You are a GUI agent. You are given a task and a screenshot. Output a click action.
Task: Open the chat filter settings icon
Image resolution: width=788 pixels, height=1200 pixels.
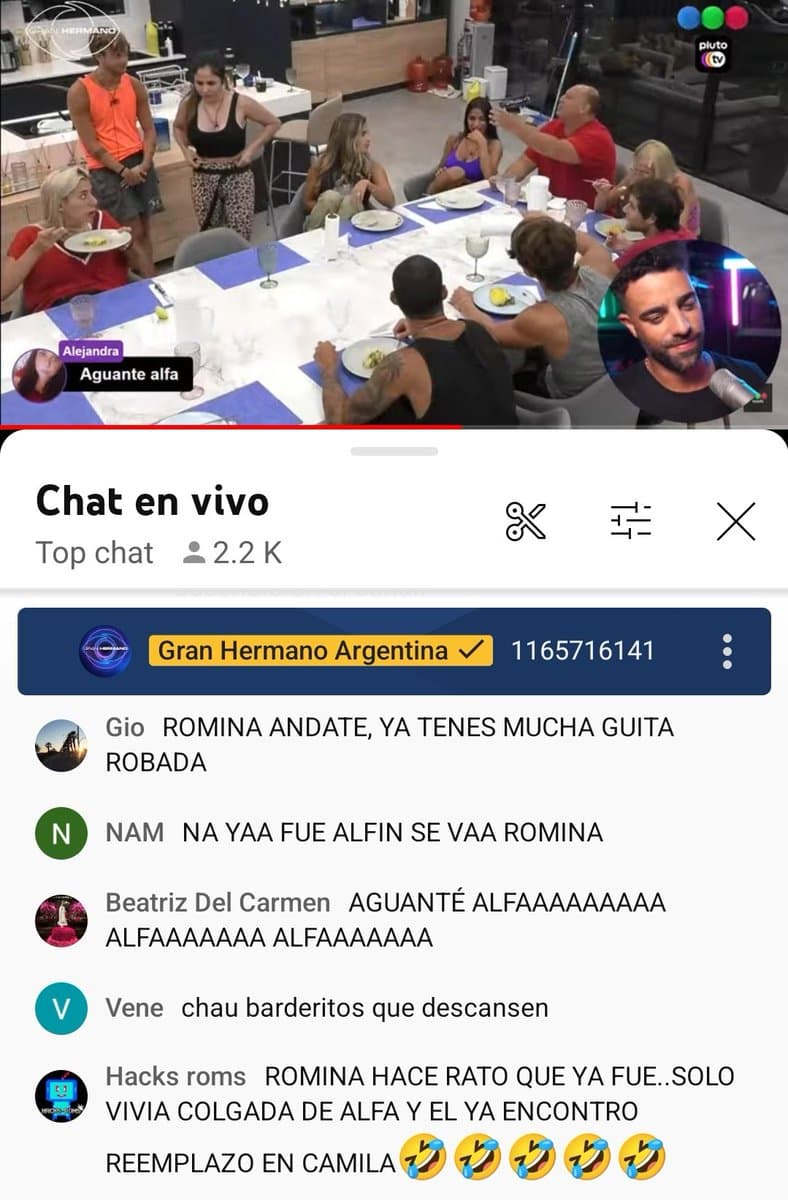click(x=631, y=521)
